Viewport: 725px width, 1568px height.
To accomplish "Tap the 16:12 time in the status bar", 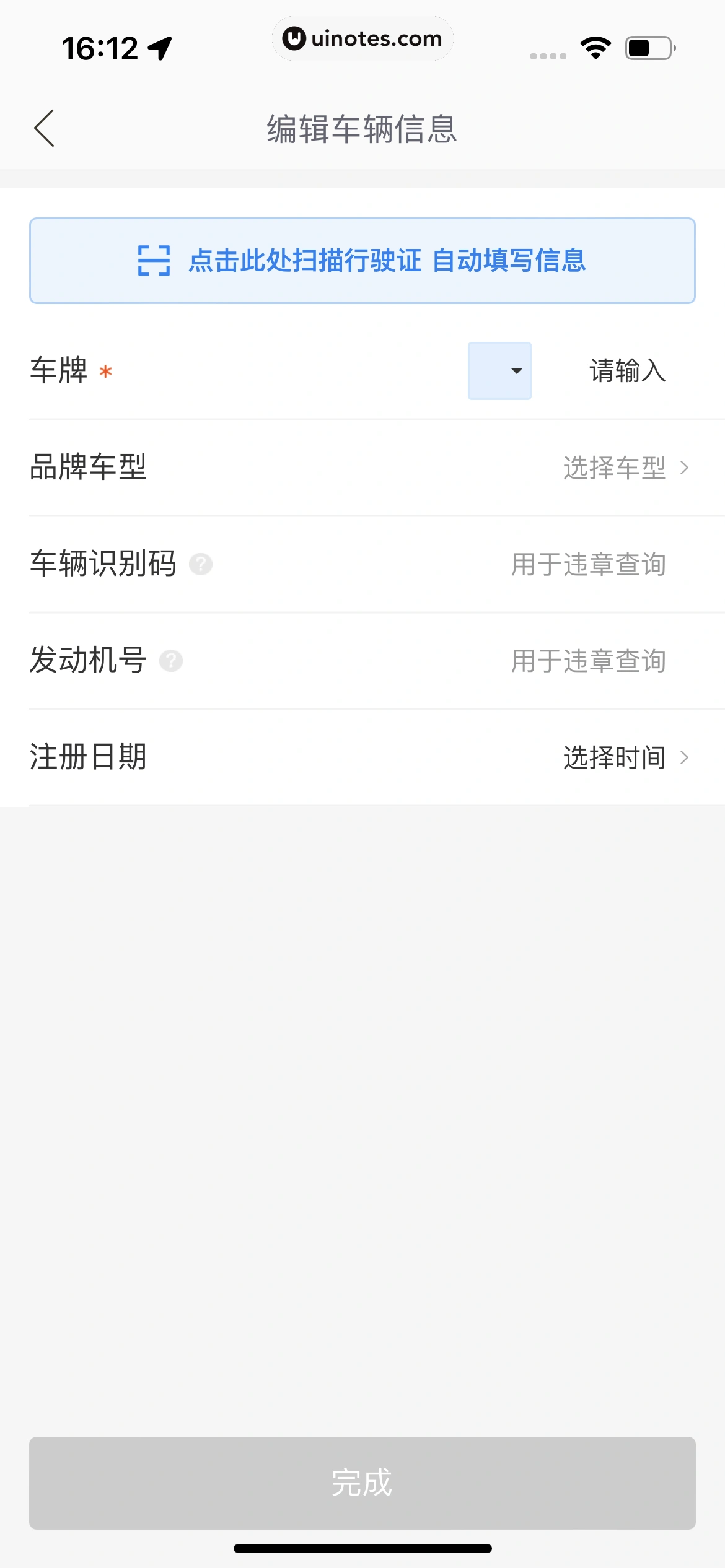I will pyautogui.click(x=100, y=47).
